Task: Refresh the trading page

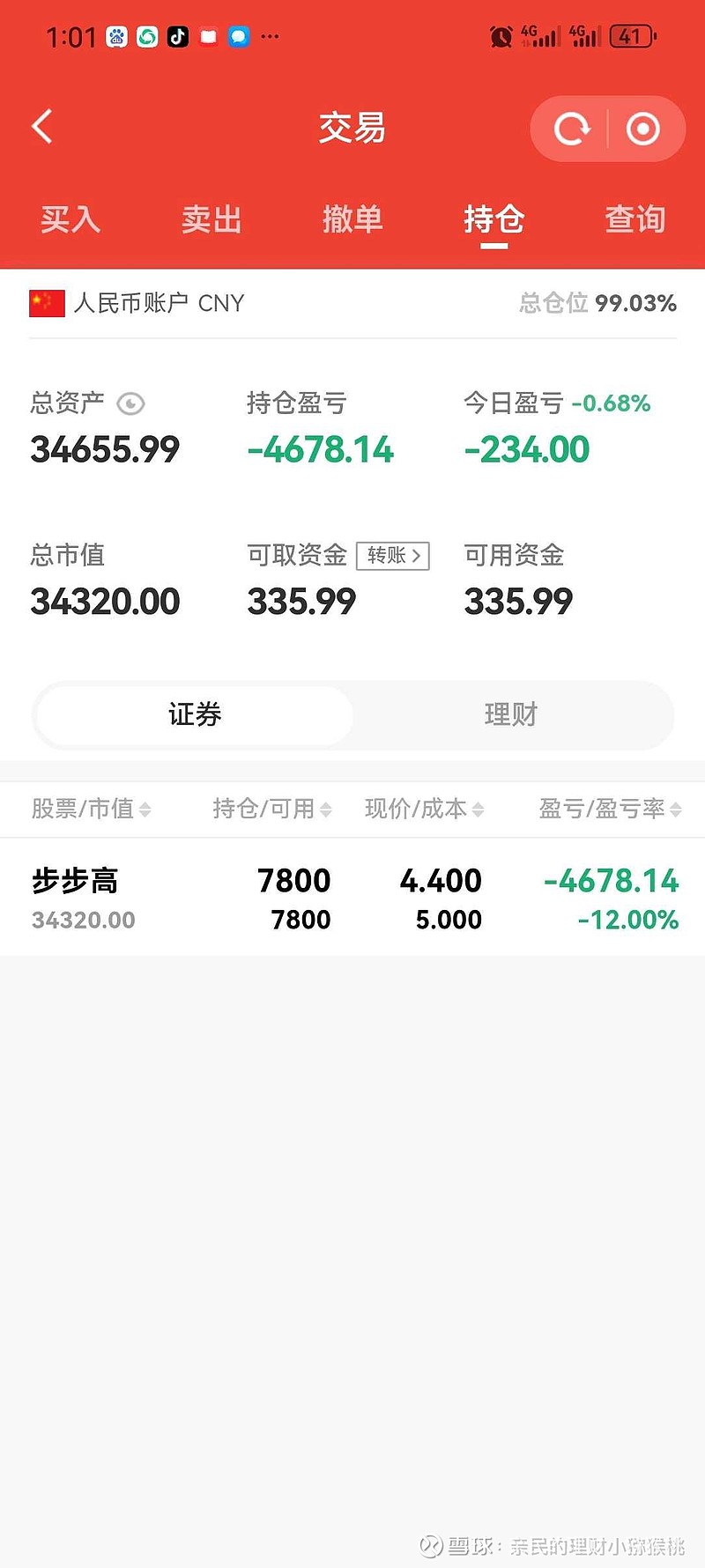Action: [x=571, y=129]
